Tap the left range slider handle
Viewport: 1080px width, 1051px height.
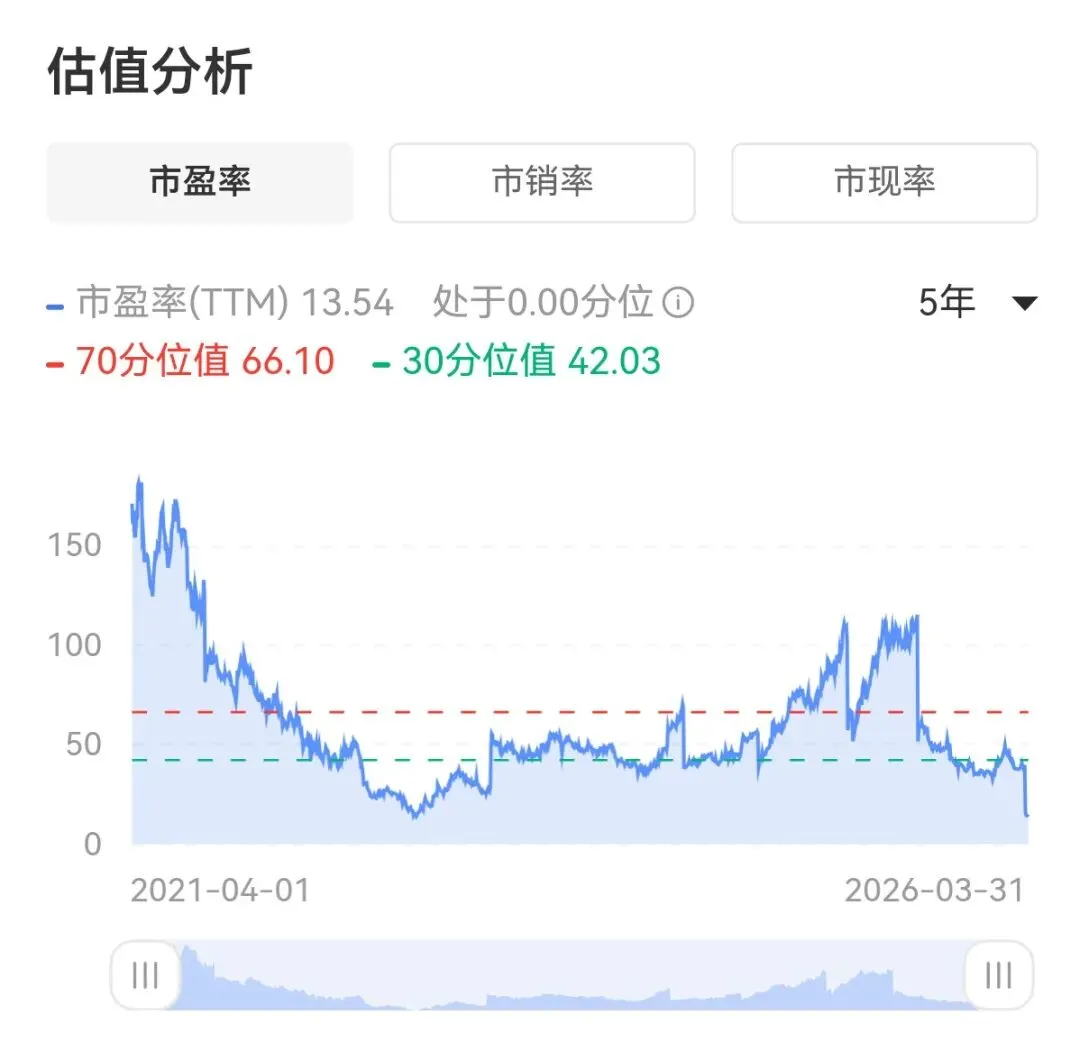145,975
